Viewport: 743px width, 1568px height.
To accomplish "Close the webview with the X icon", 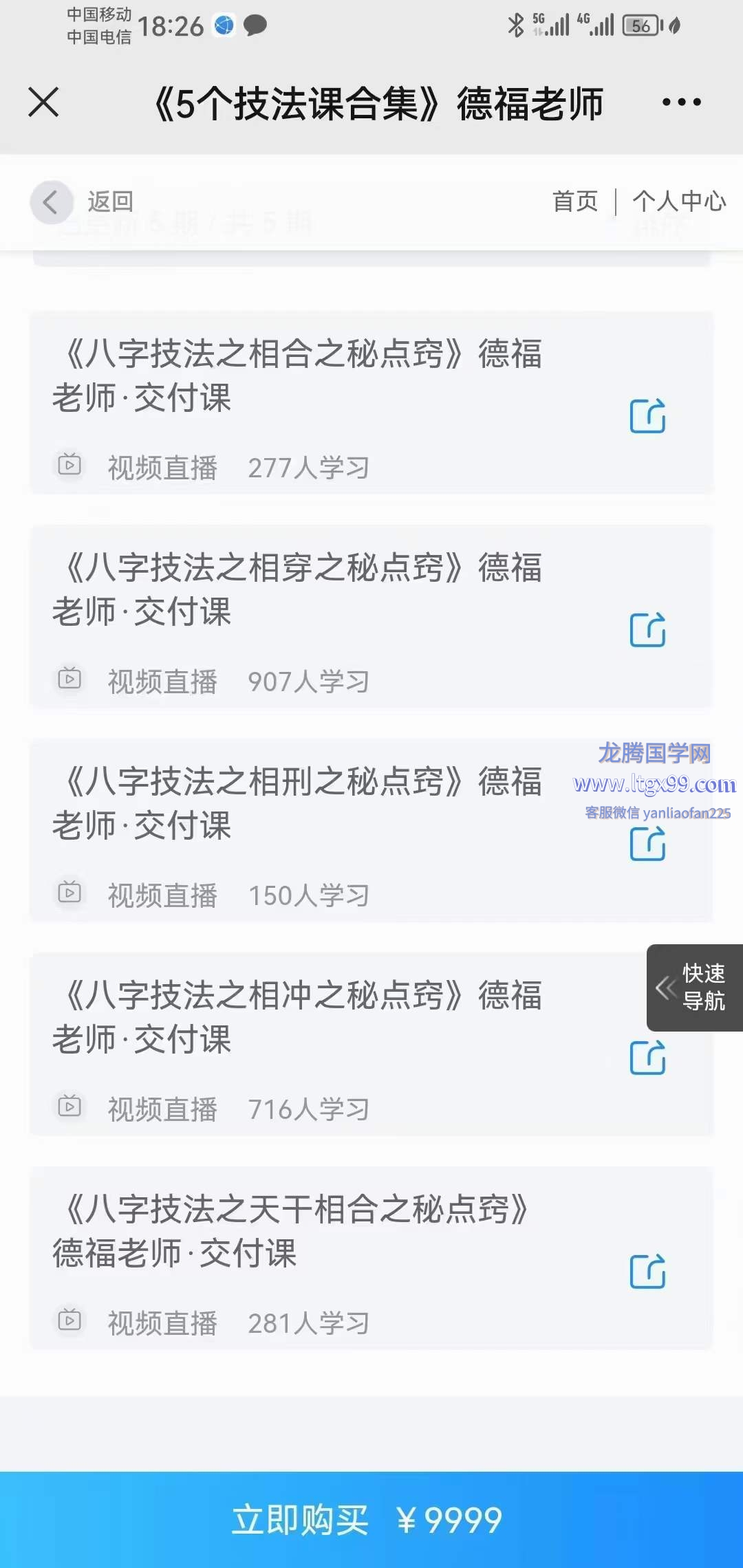I will (x=43, y=102).
